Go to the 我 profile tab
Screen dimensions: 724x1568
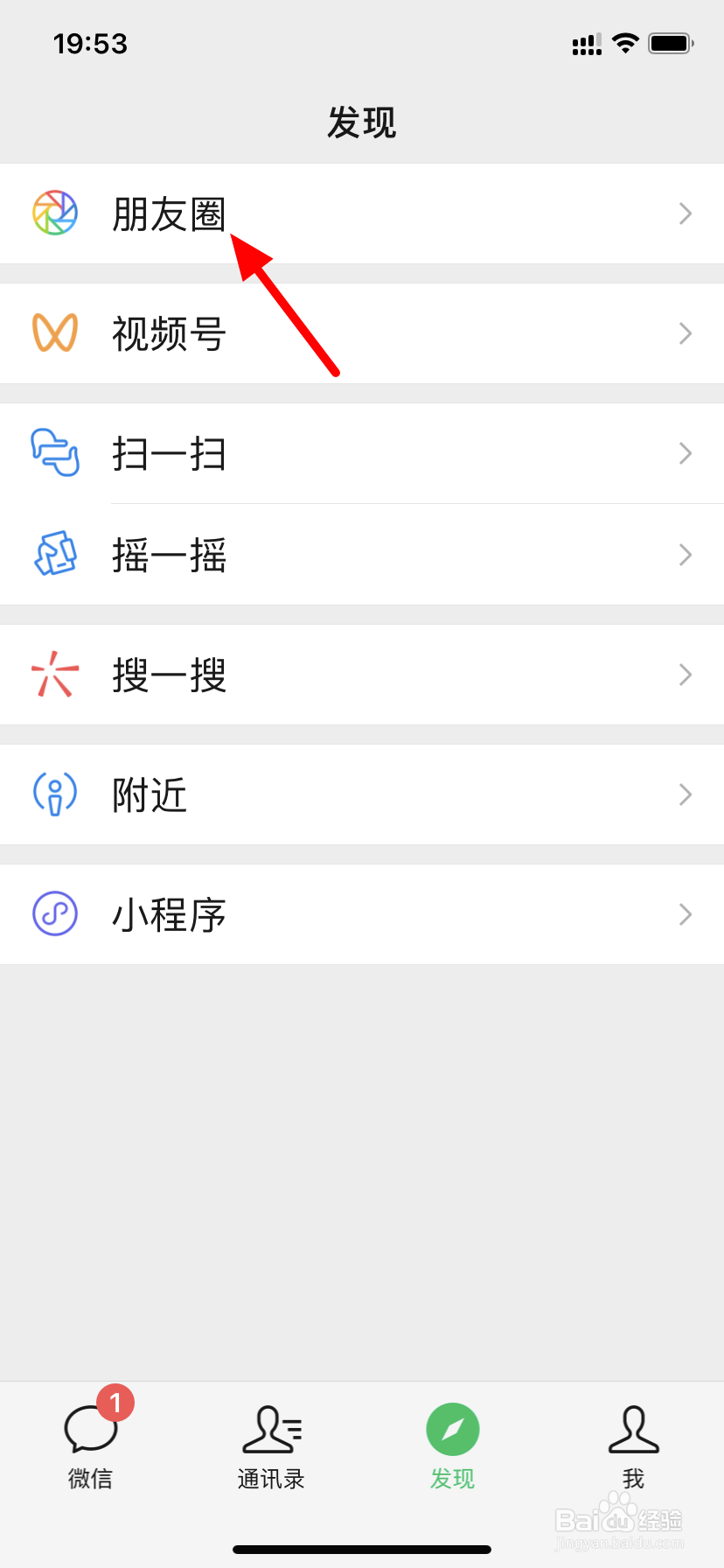tap(633, 1445)
